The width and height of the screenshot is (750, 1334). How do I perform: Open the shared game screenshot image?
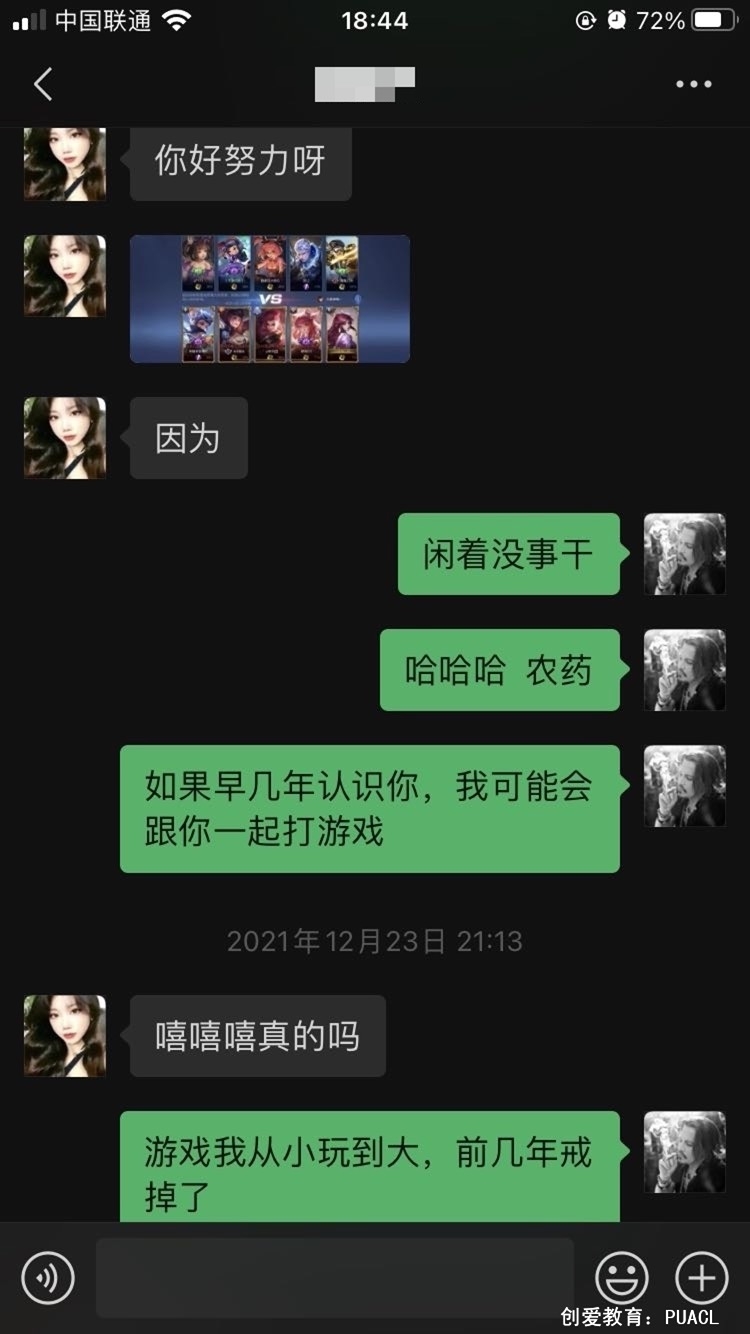[x=270, y=298]
